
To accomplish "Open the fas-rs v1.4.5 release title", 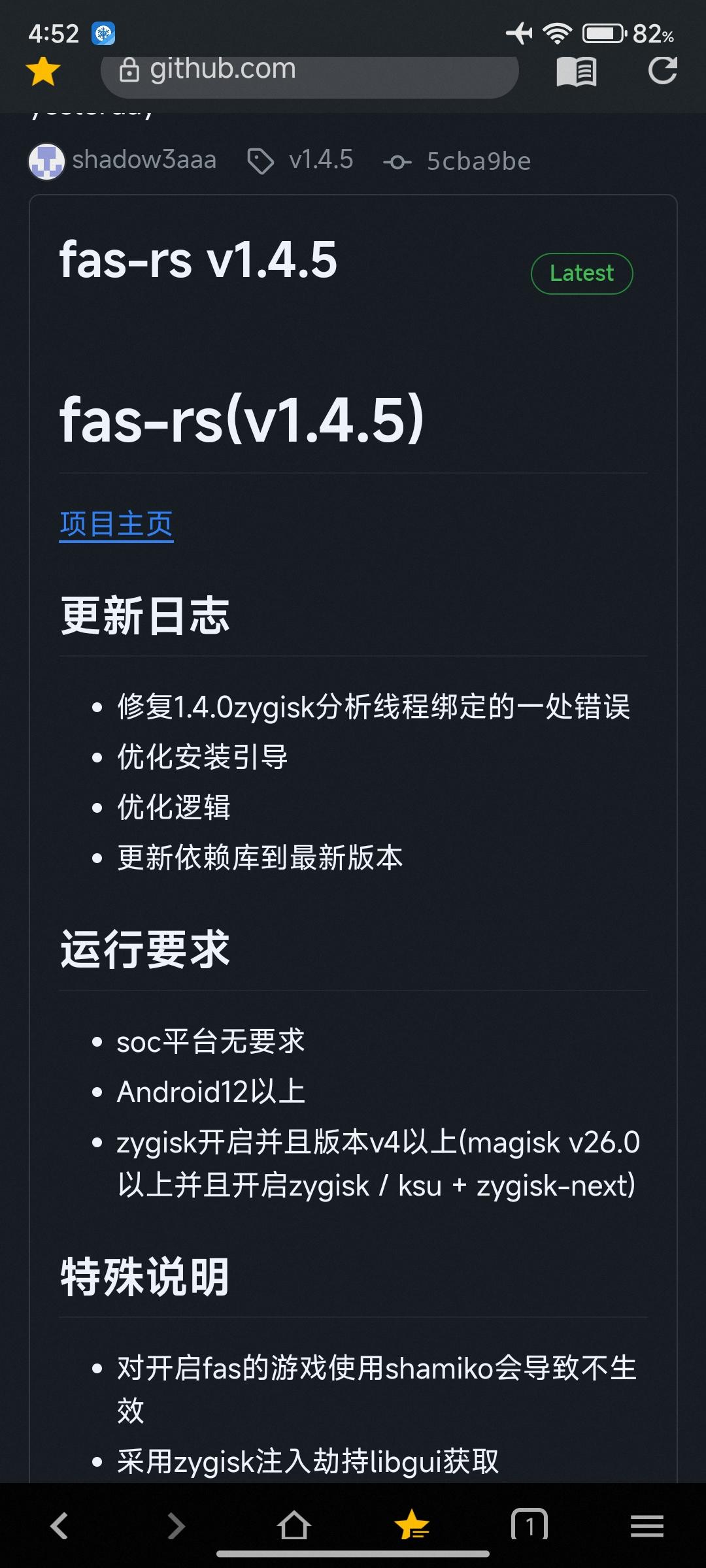I will coord(198,259).
